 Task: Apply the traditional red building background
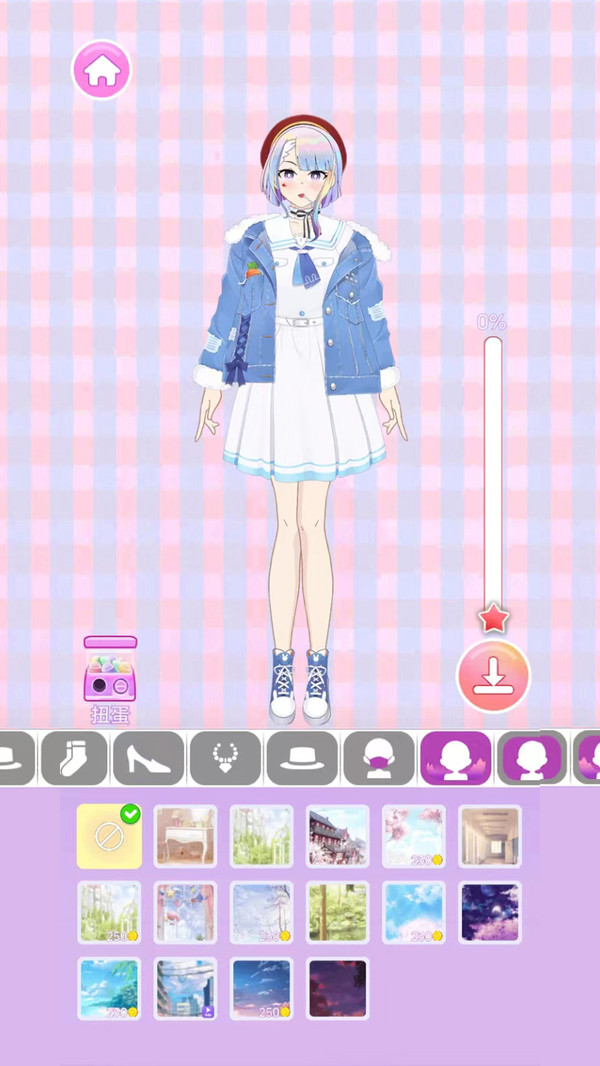point(338,836)
